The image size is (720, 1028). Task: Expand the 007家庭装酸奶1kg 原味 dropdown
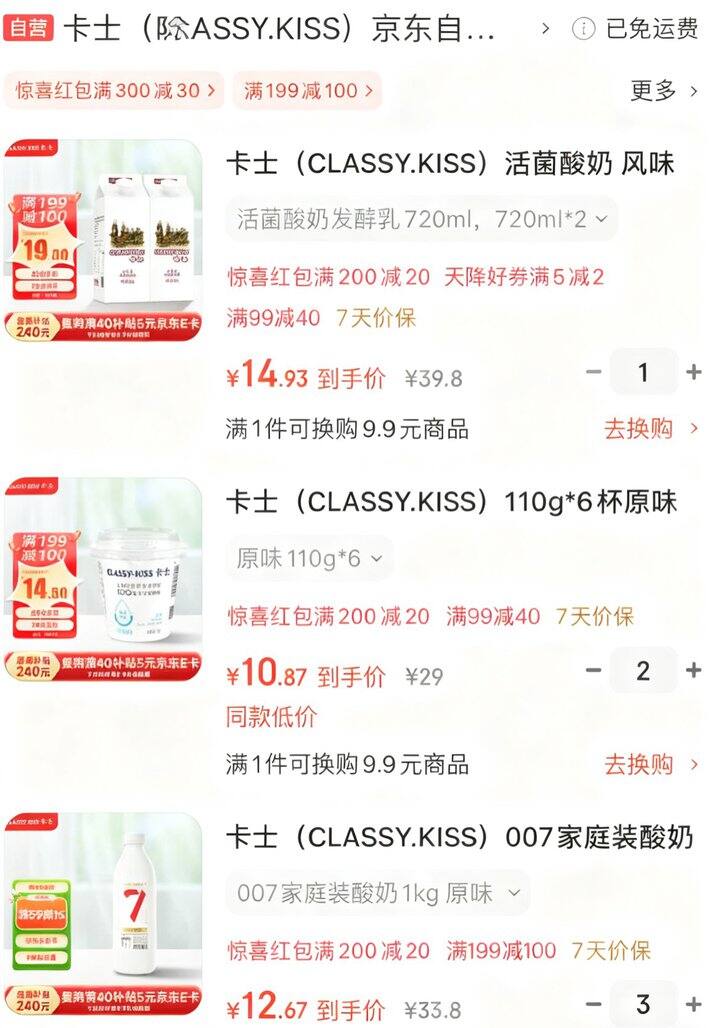tap(377, 893)
